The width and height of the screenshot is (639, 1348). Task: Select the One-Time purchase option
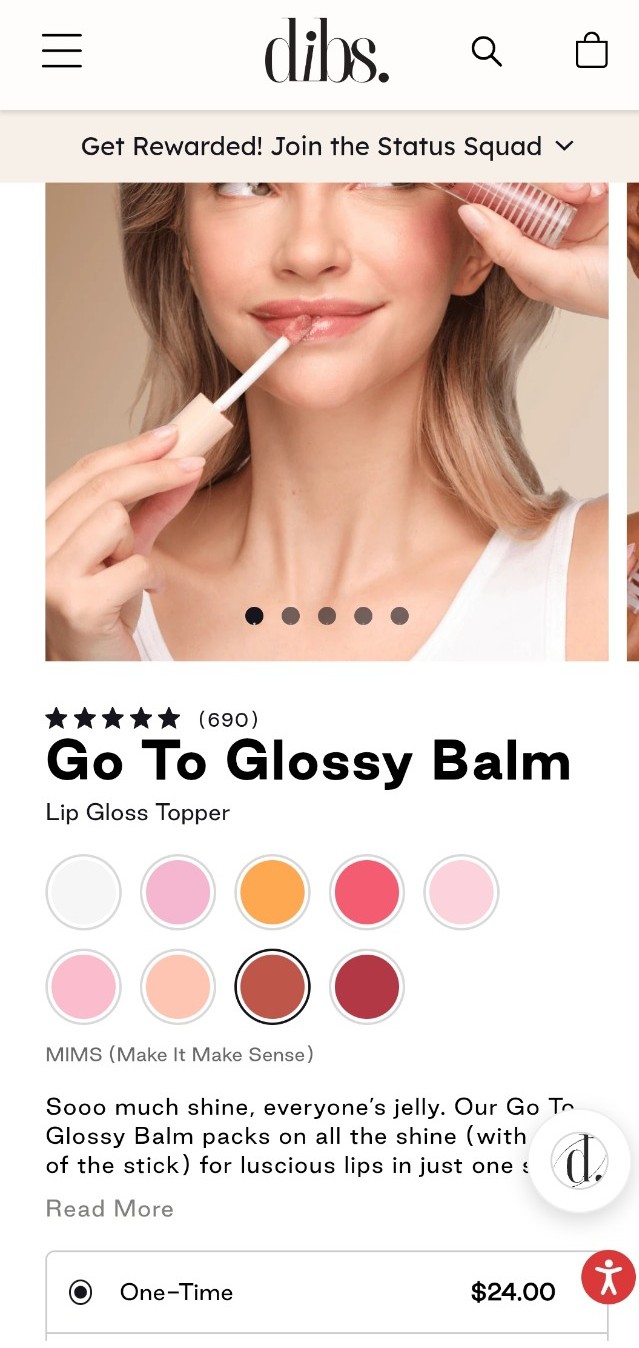(81, 1292)
